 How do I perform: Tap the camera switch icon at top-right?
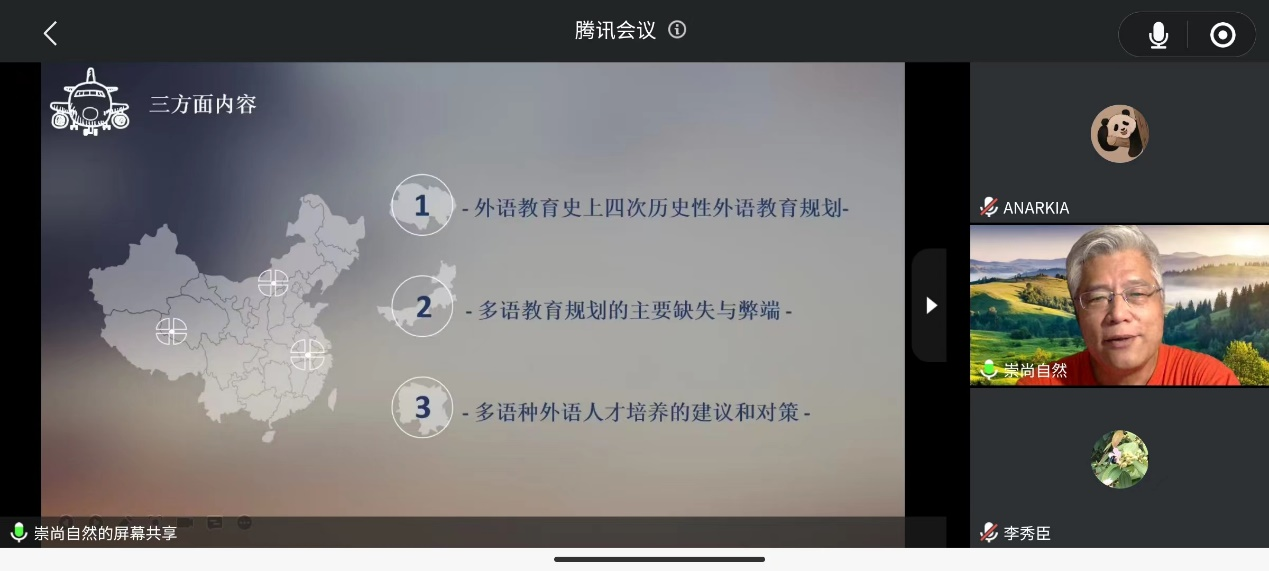click(x=1222, y=35)
